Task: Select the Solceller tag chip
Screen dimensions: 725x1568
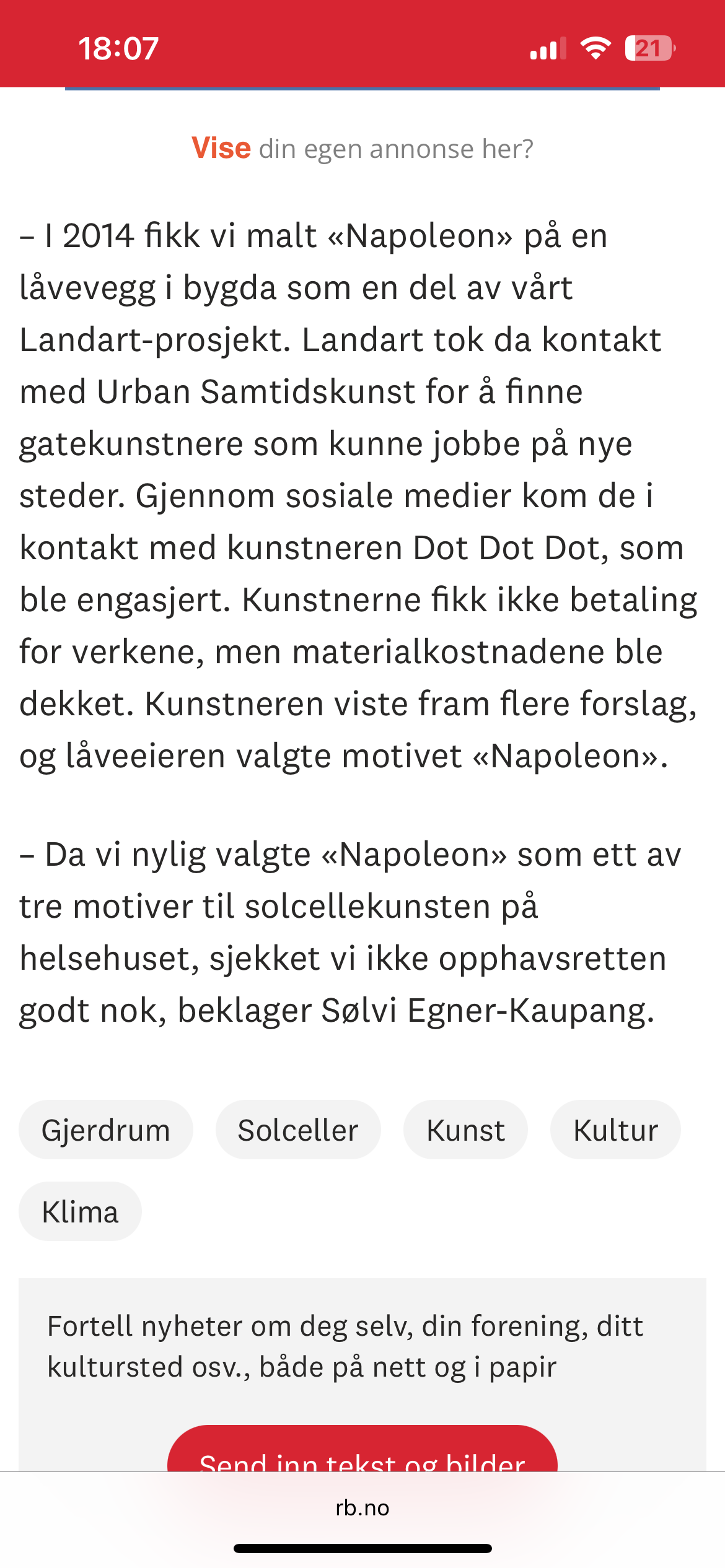Action: click(x=298, y=1130)
